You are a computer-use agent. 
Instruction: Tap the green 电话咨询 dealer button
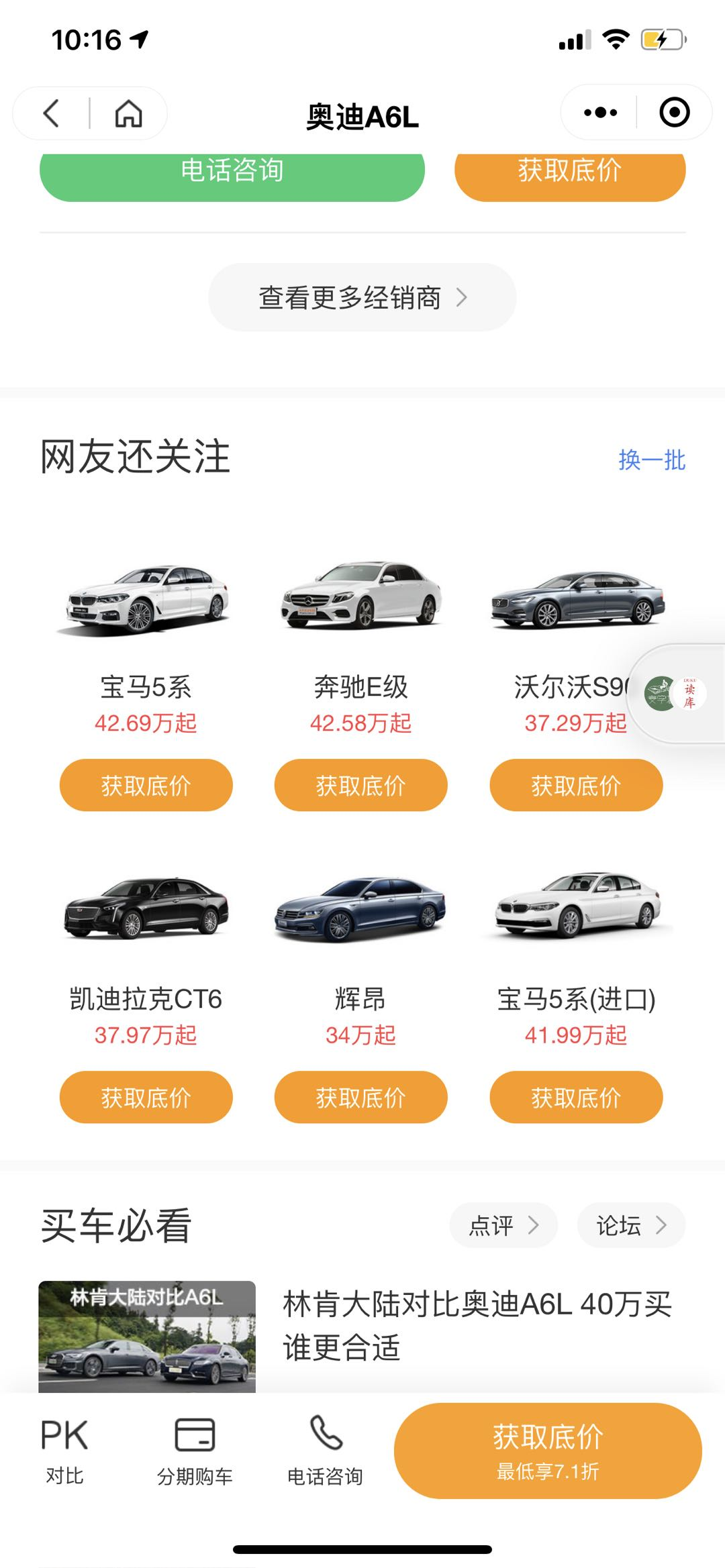tap(232, 173)
